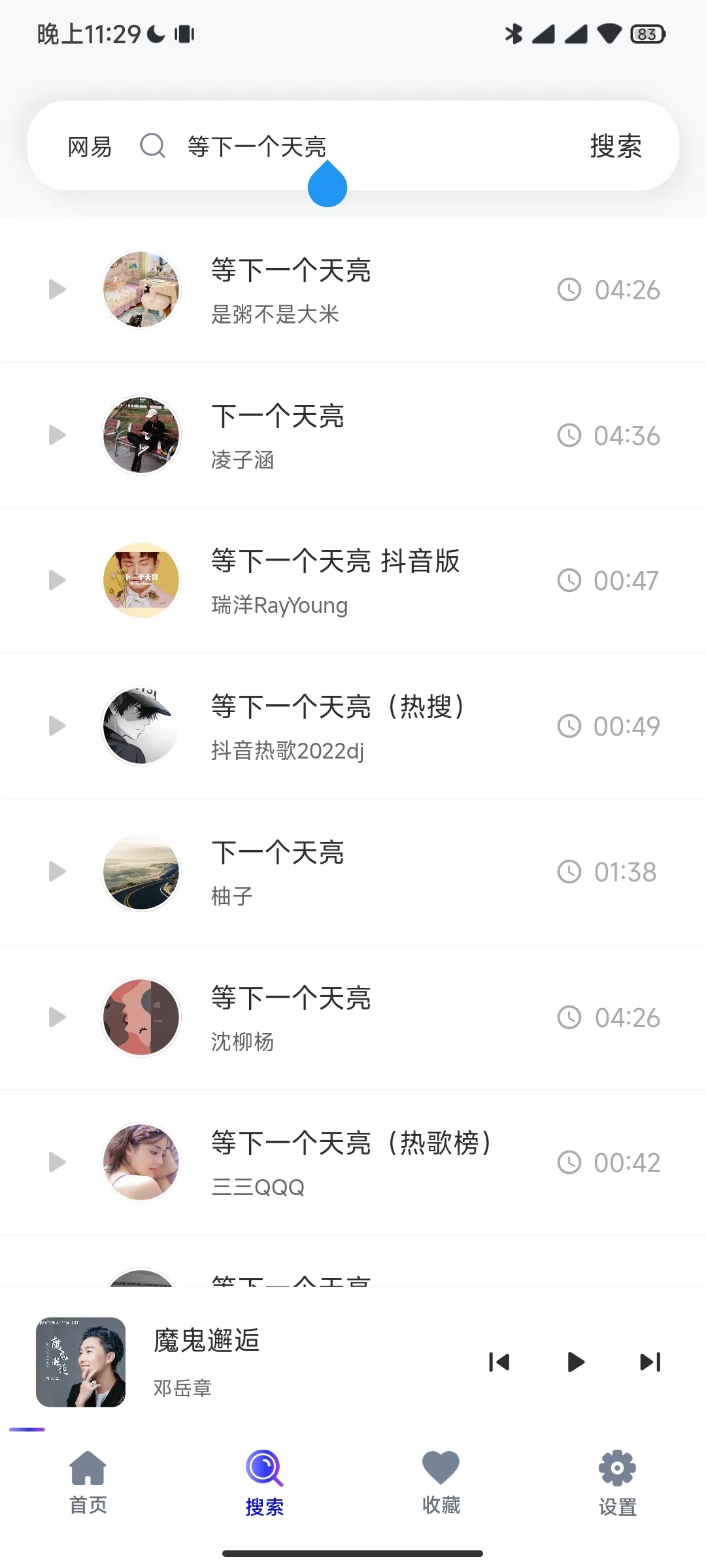
Task: Open 下一个天亮 by 柚子
Action: pyautogui.click(x=353, y=872)
